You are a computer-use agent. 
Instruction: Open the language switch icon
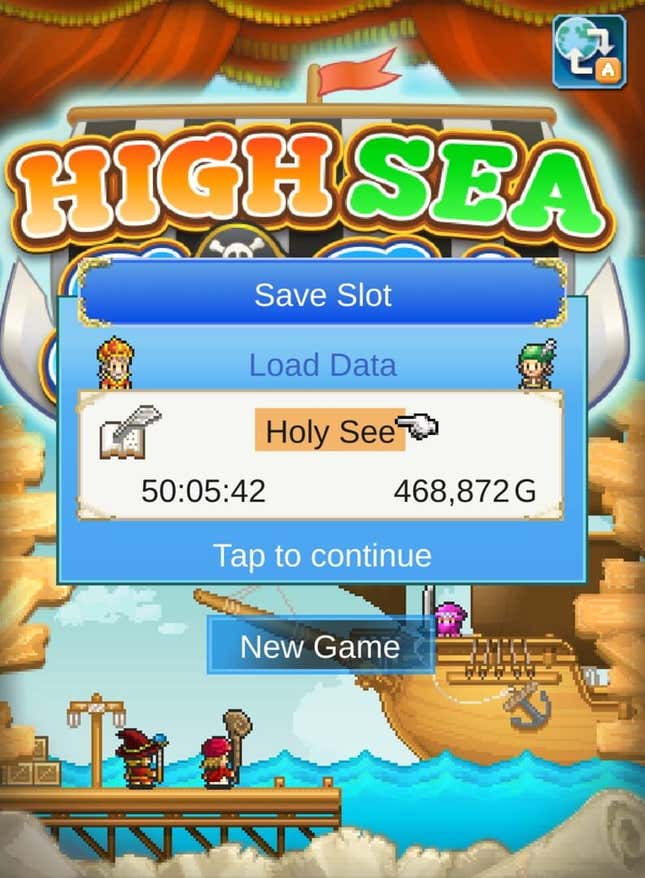(x=589, y=51)
